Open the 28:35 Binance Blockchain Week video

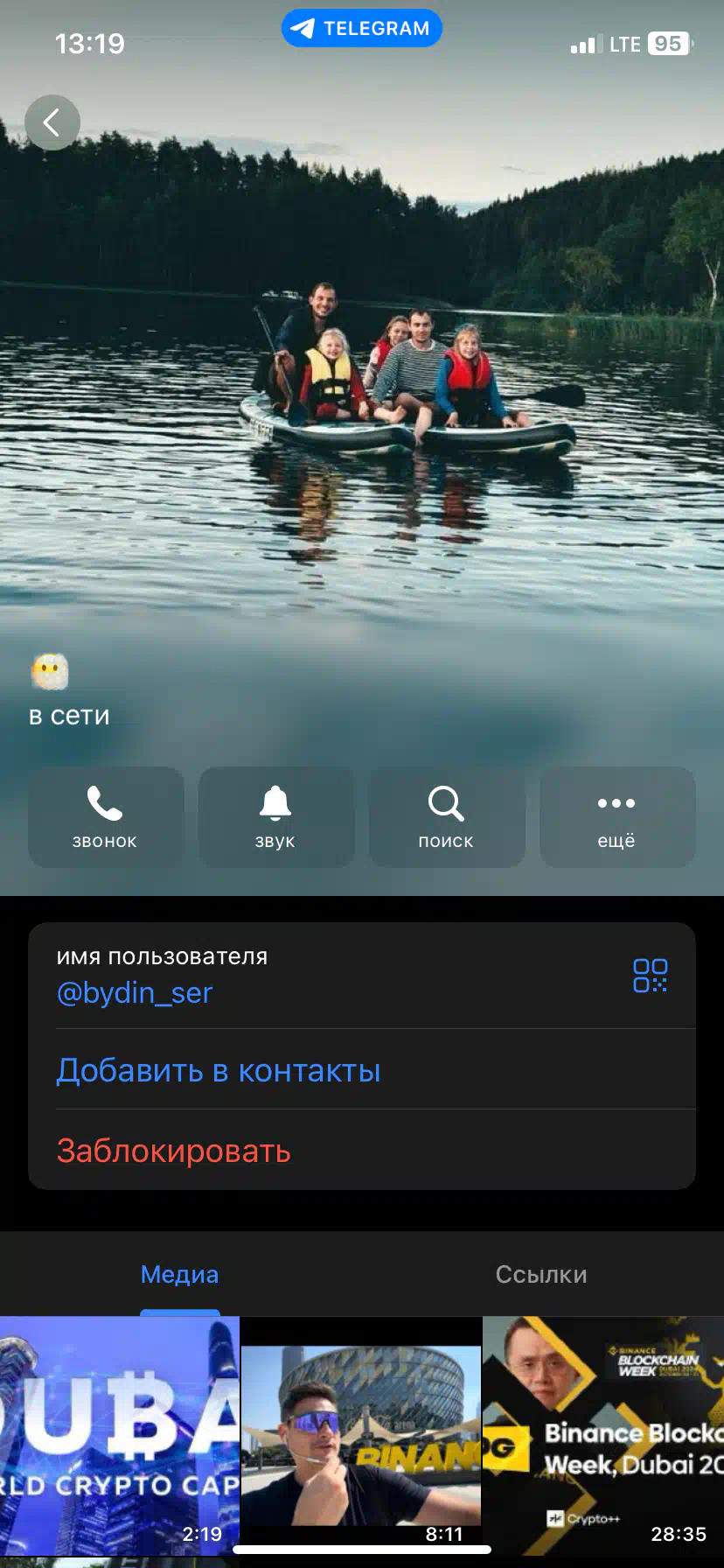tap(603, 1436)
